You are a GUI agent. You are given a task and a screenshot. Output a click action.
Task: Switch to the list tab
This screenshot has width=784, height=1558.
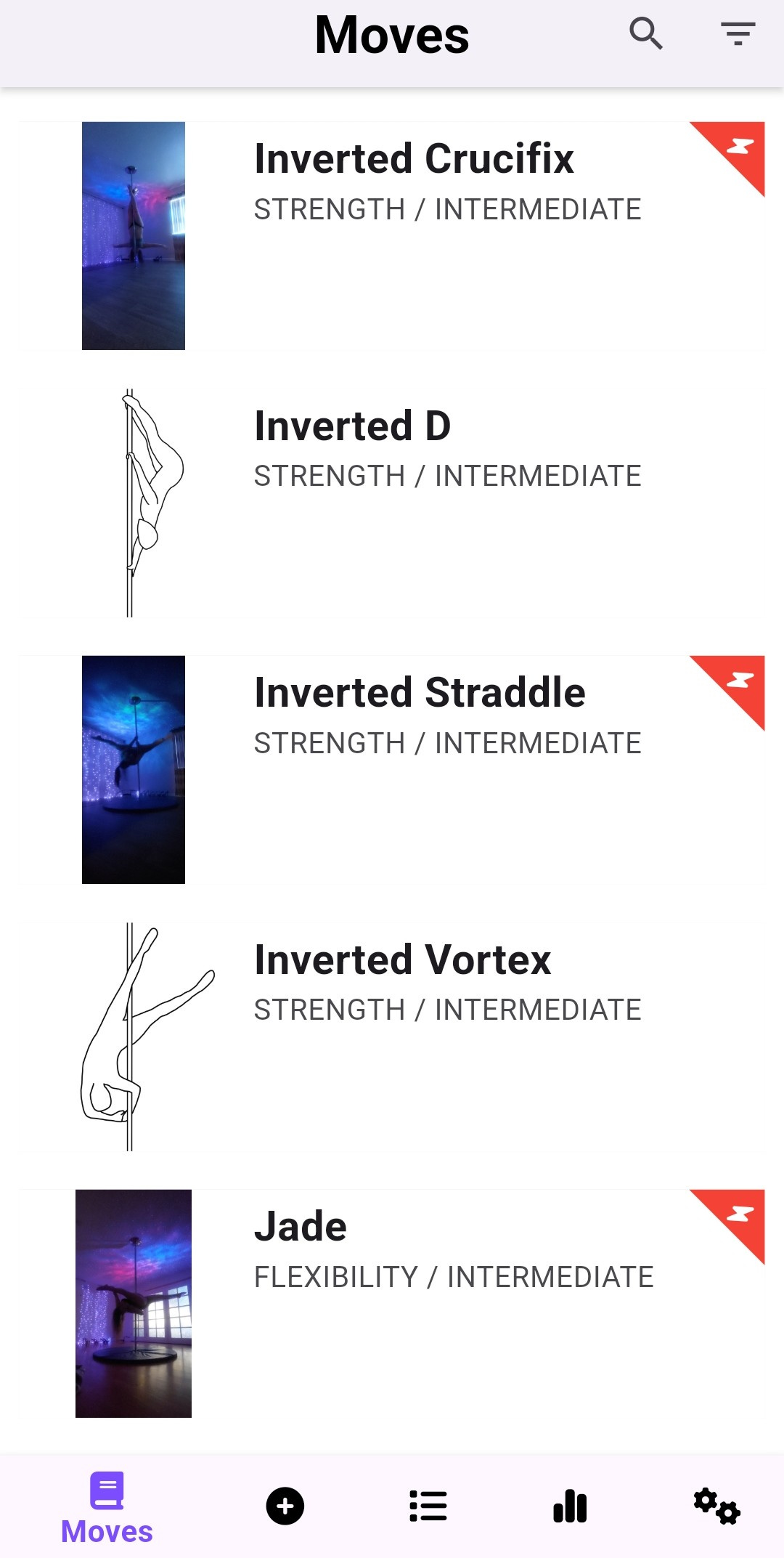click(428, 1506)
